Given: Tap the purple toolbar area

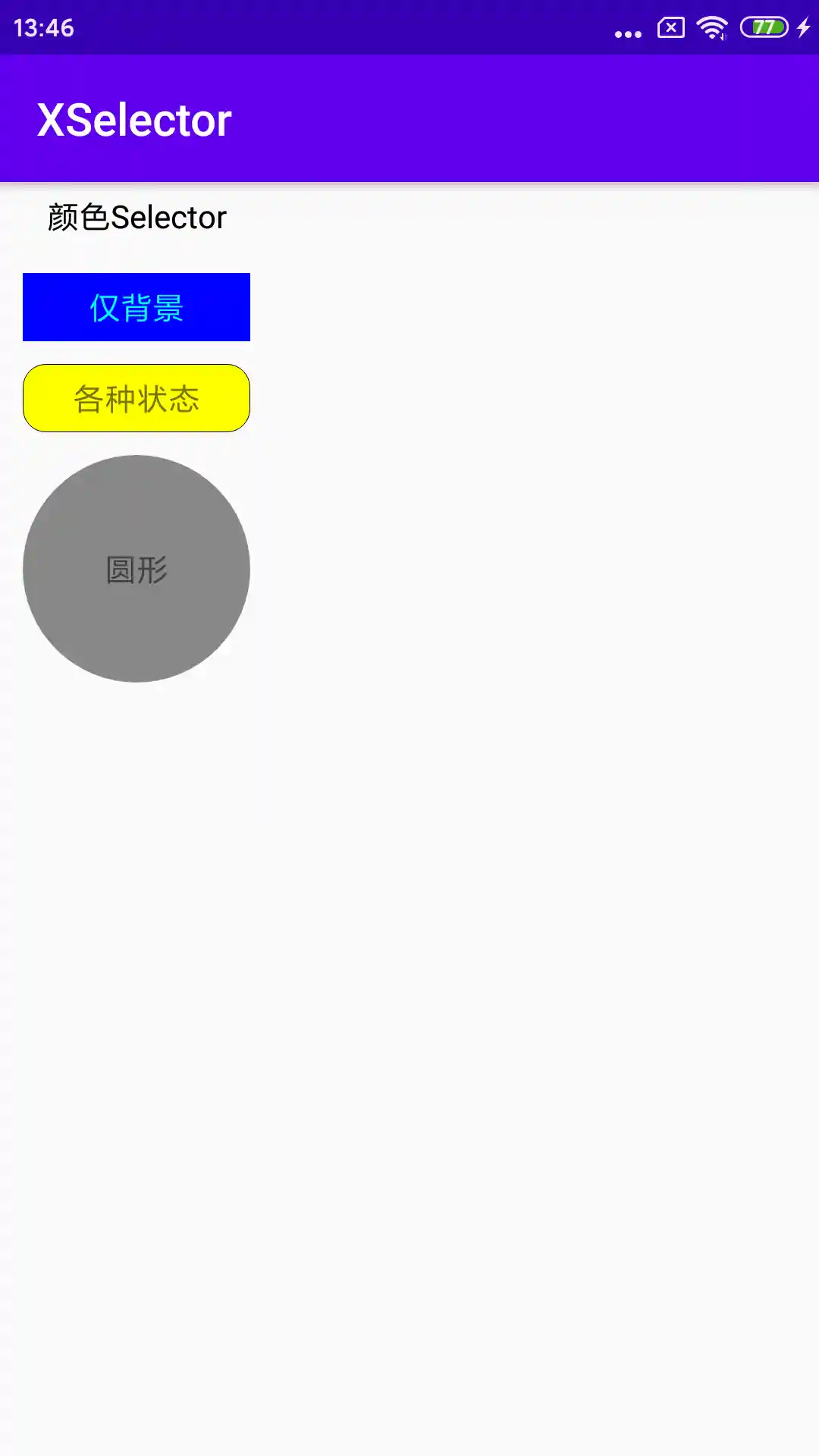Looking at the screenshot, I should pyautogui.click(x=455, y=119).
